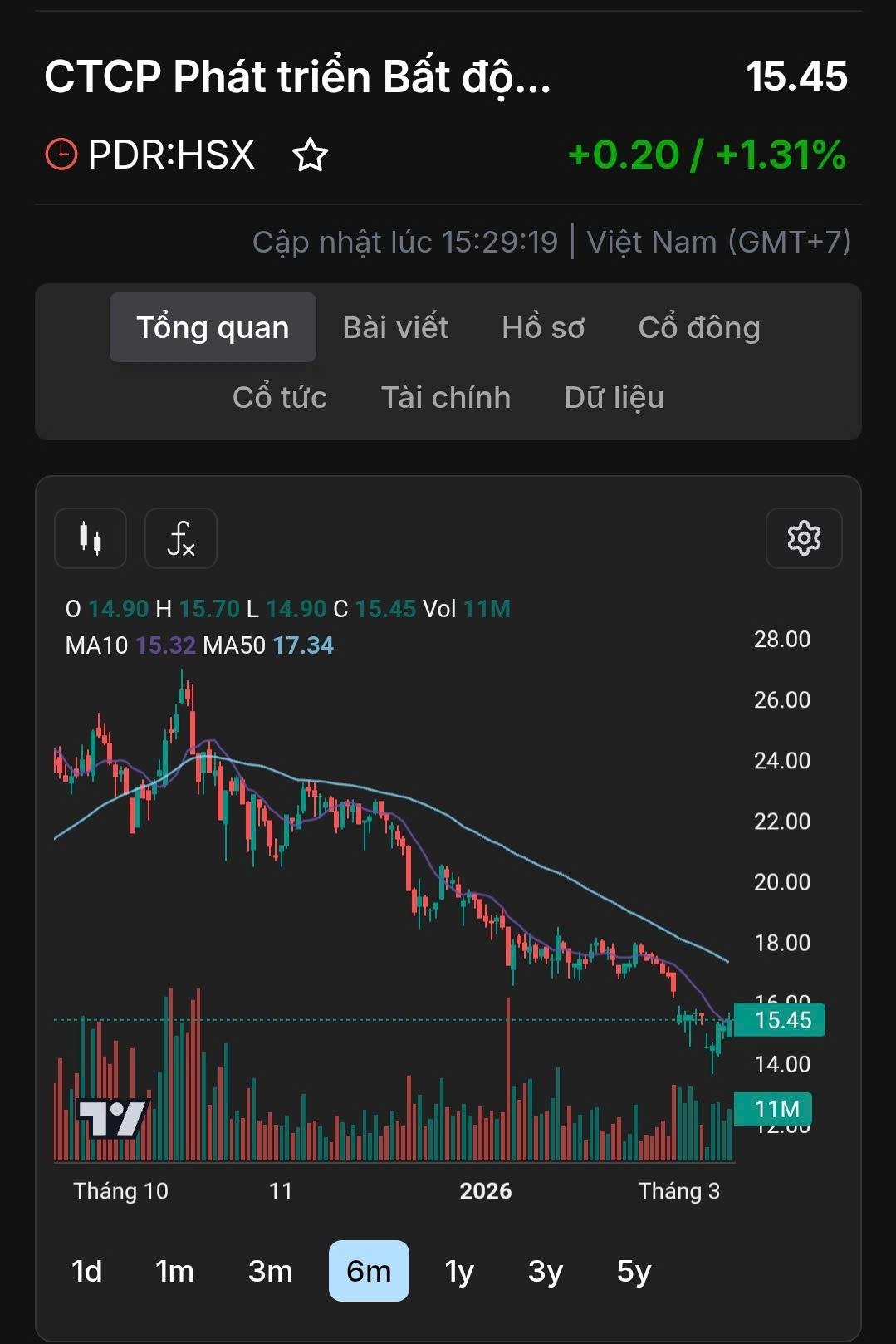
Task: Set chart range to 1d
Action: pyautogui.click(x=86, y=1271)
